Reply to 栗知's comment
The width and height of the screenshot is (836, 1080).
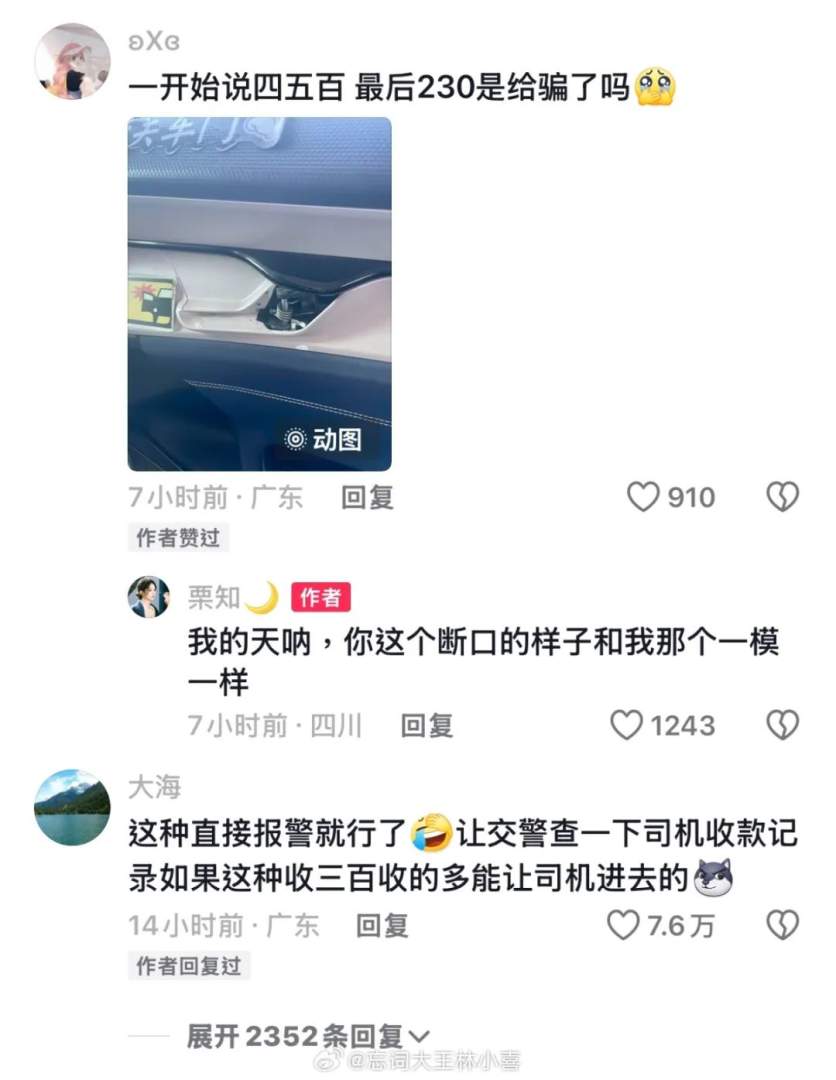(x=427, y=725)
